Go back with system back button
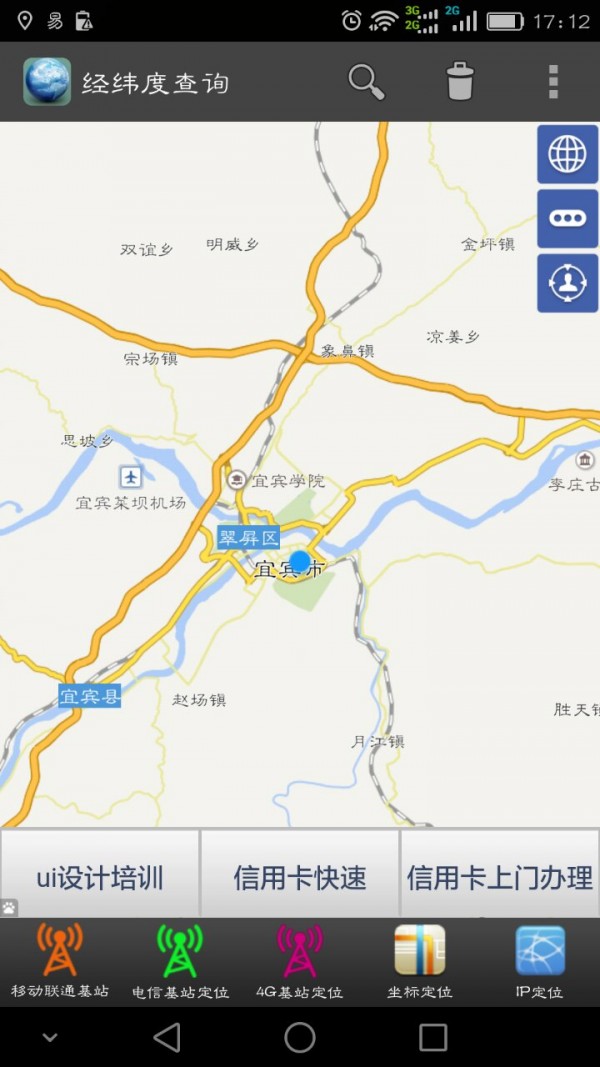 click(x=167, y=1037)
